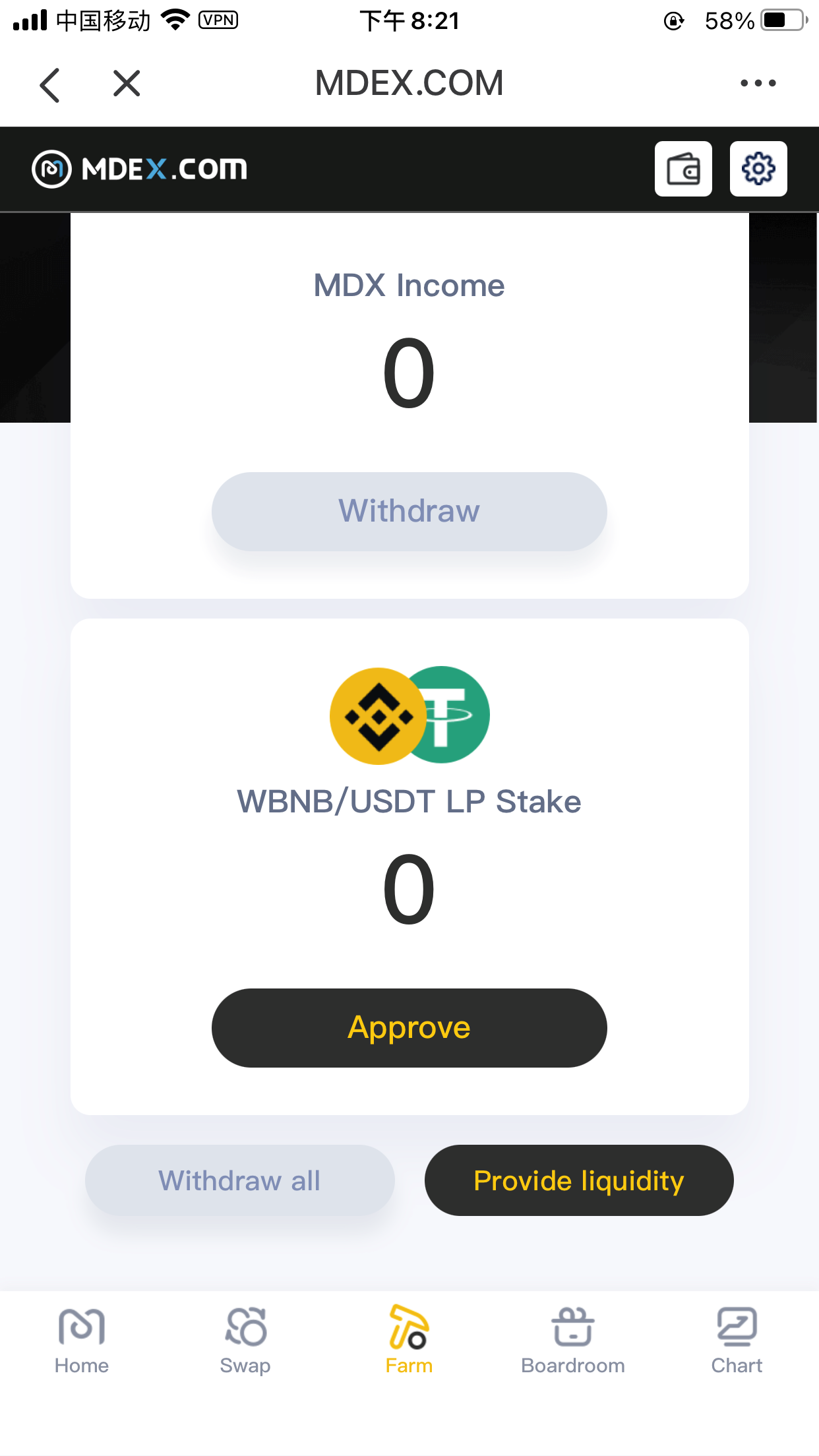This screenshot has height=1456, width=819.
Task: Open the settings gear icon
Action: [x=758, y=169]
